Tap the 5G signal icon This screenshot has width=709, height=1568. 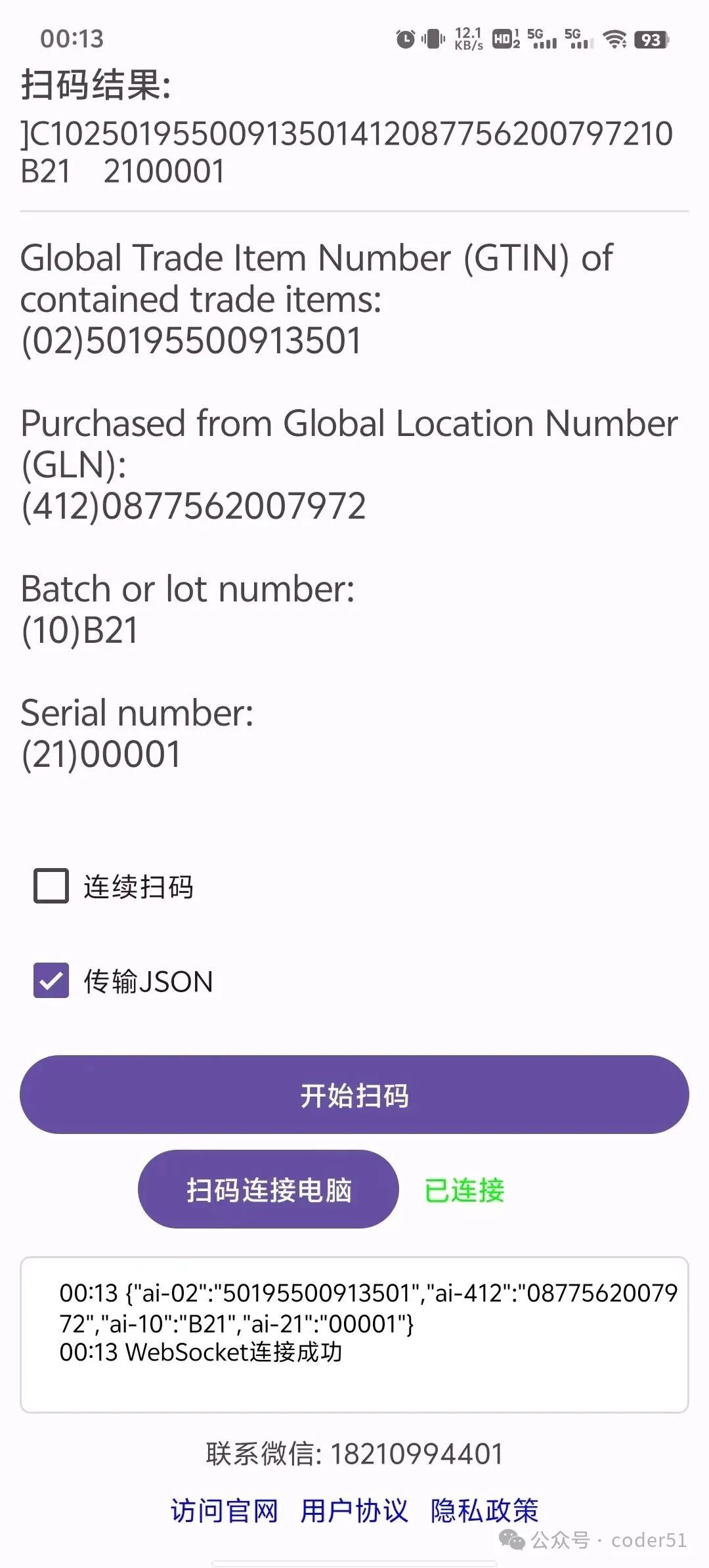coord(542,41)
